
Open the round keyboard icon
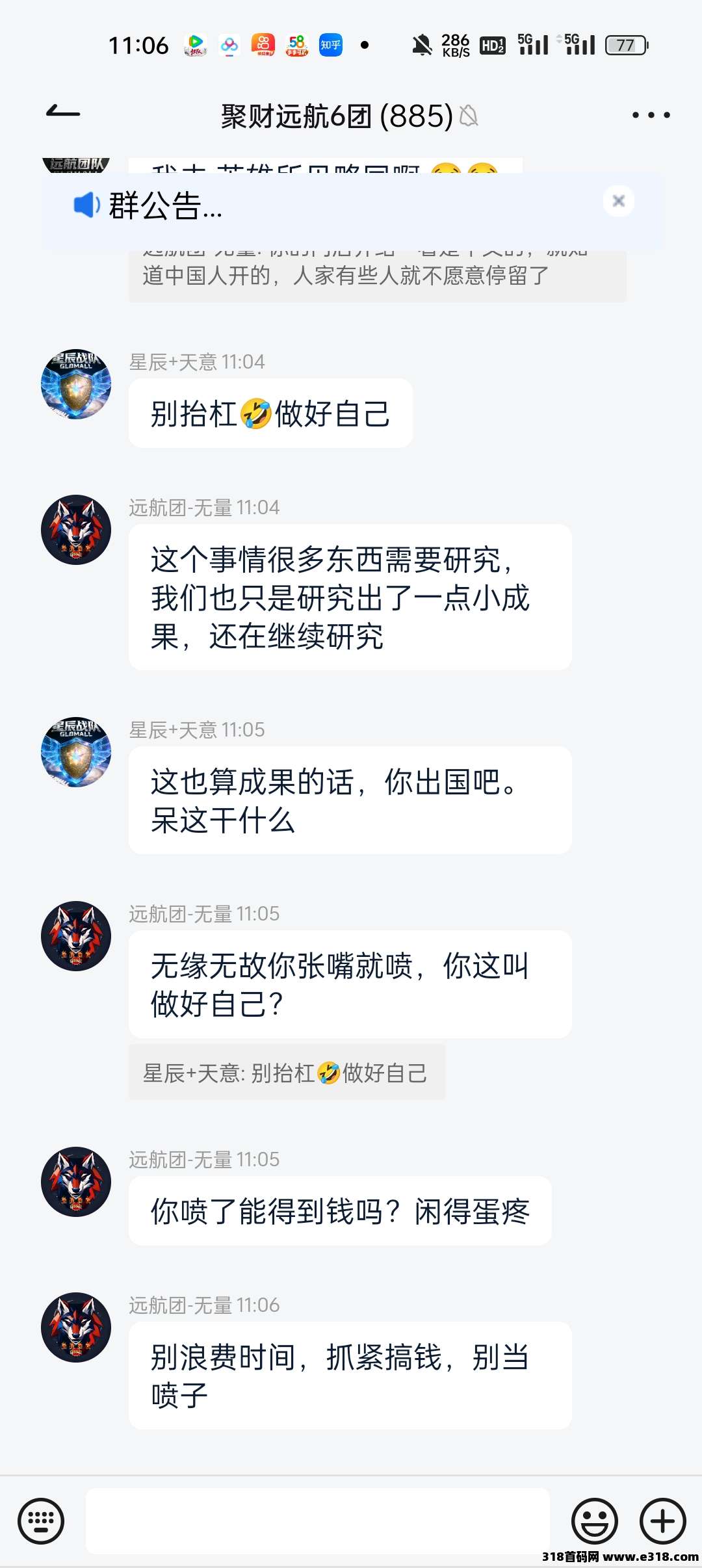tap(41, 1521)
